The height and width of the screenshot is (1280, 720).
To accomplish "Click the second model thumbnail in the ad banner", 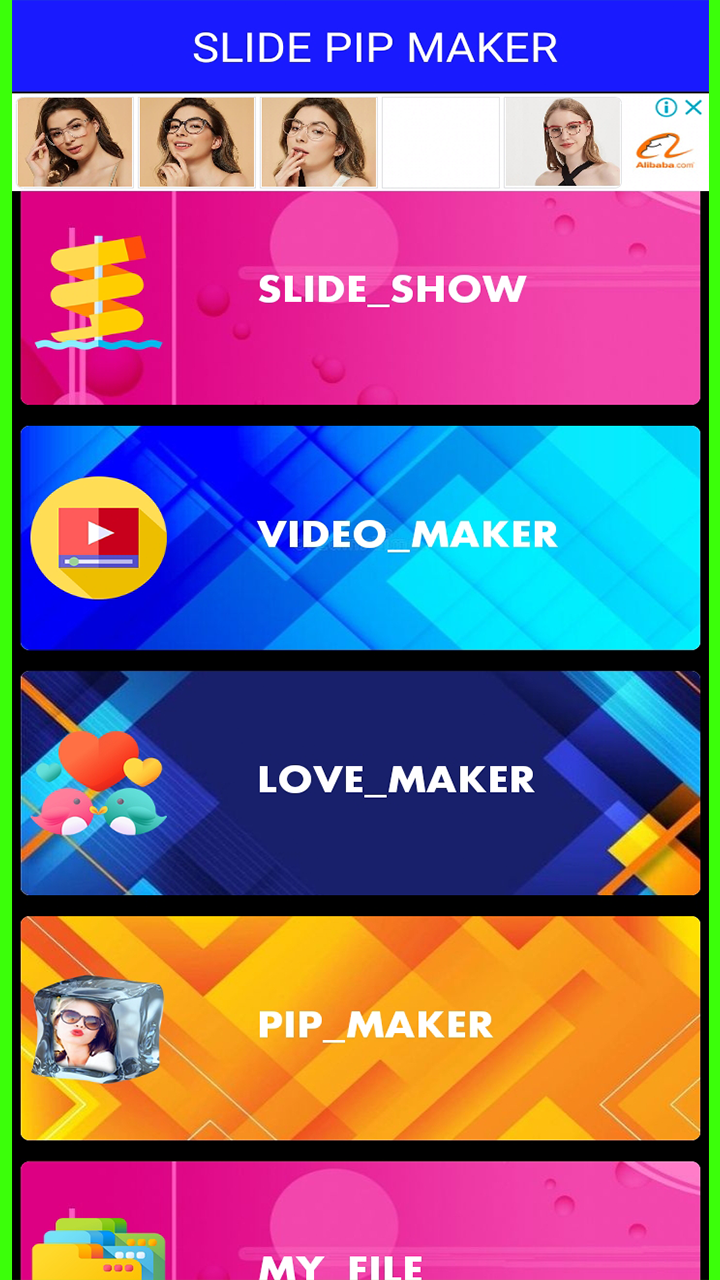I will 196,141.
